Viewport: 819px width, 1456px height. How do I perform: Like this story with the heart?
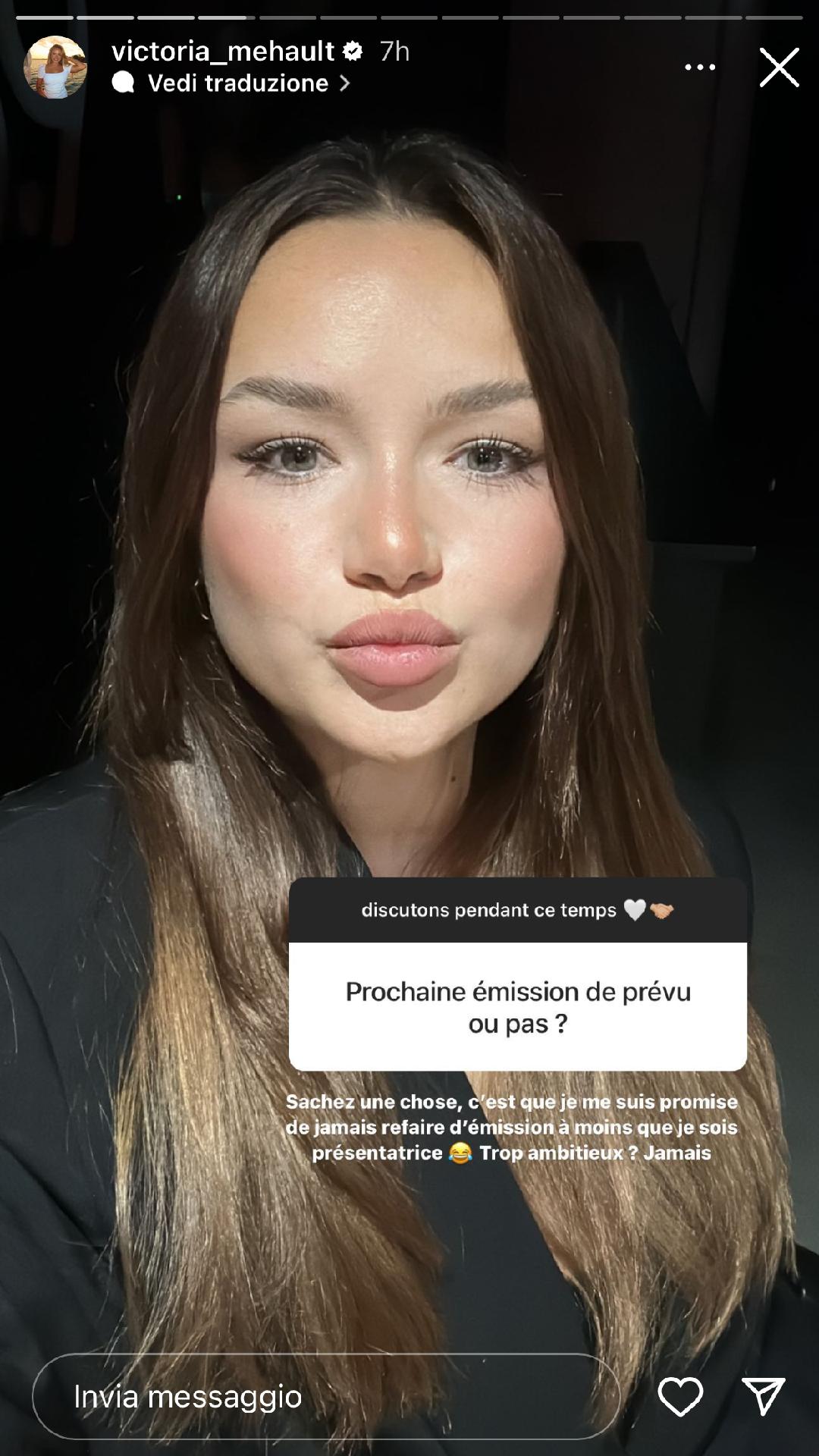(680, 1396)
